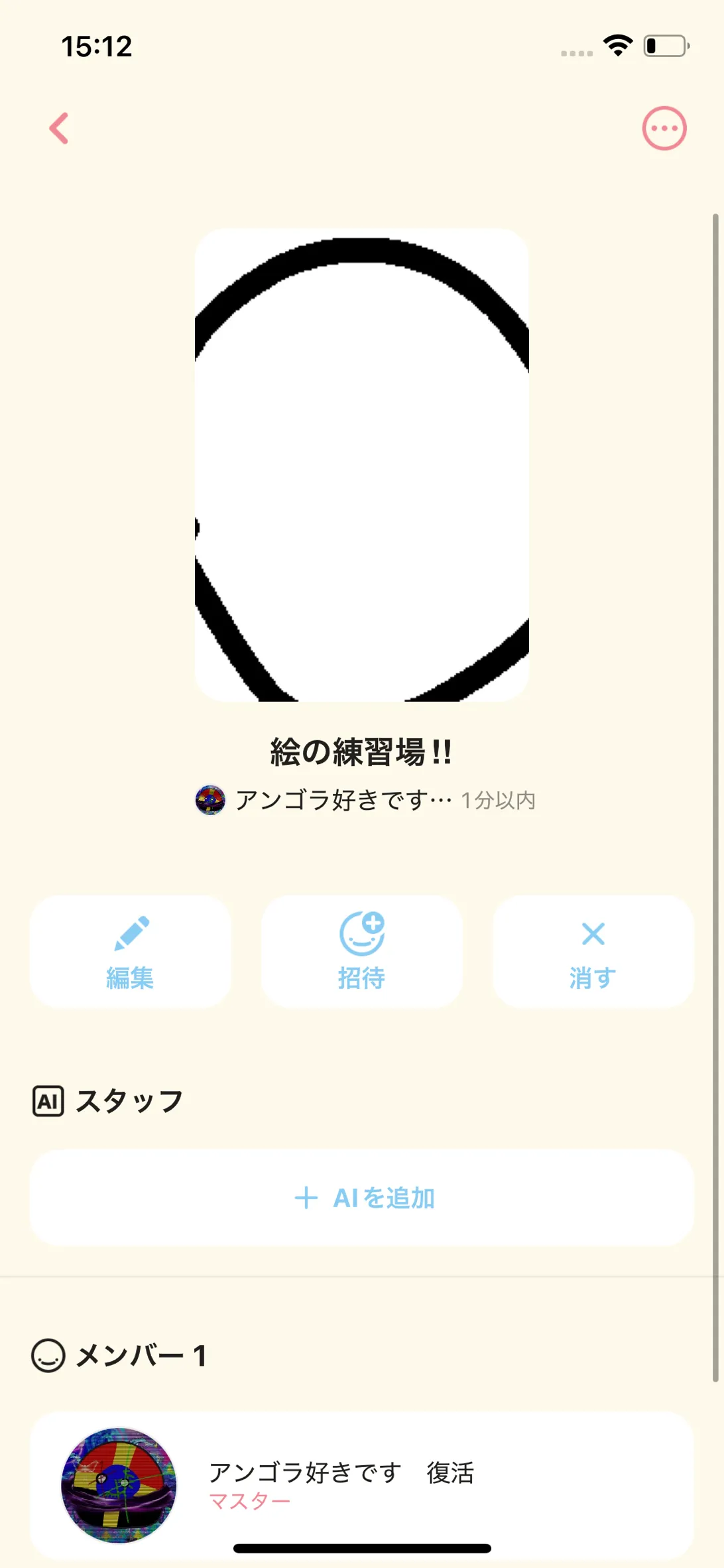
Task: Open the more options menu
Action: point(664,128)
